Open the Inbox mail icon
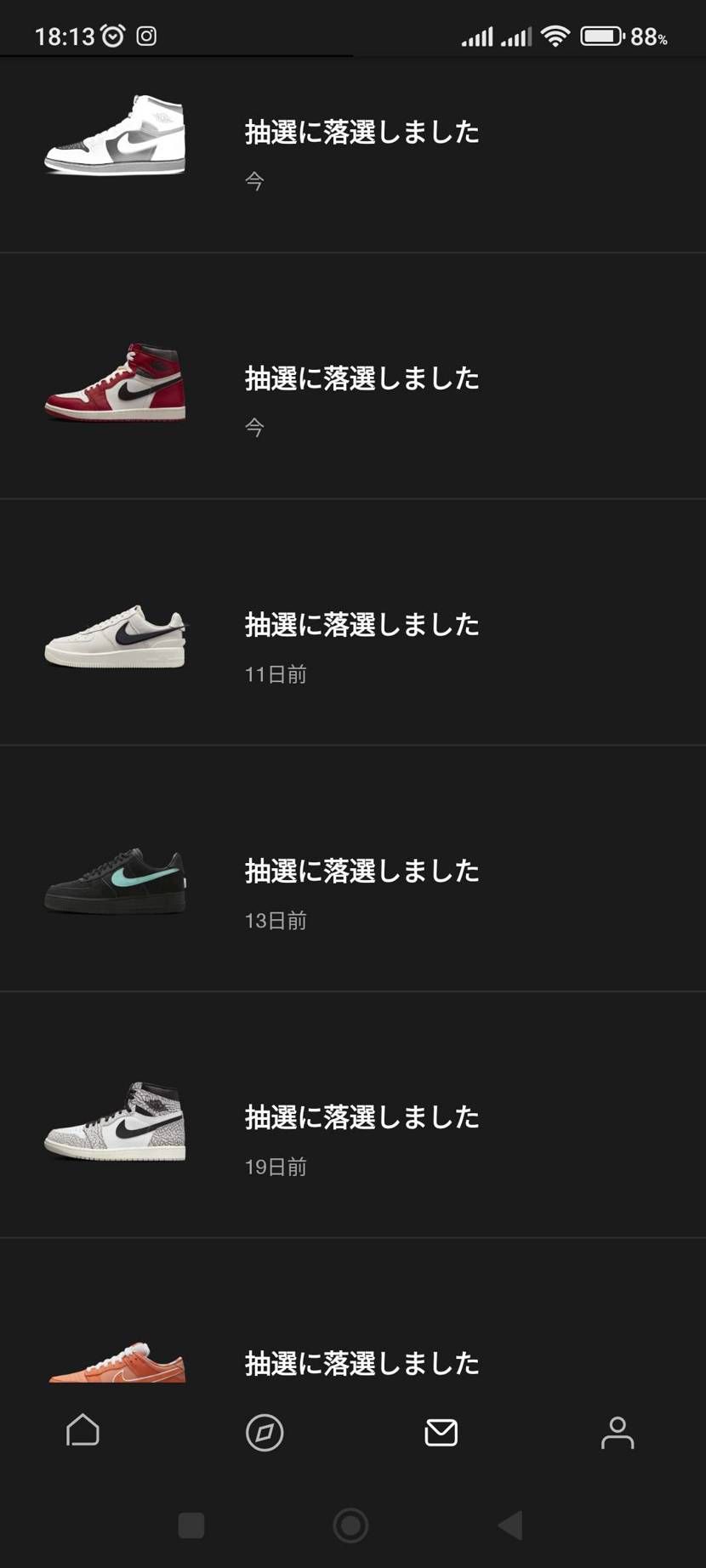The width and height of the screenshot is (706, 1568). [x=441, y=1432]
